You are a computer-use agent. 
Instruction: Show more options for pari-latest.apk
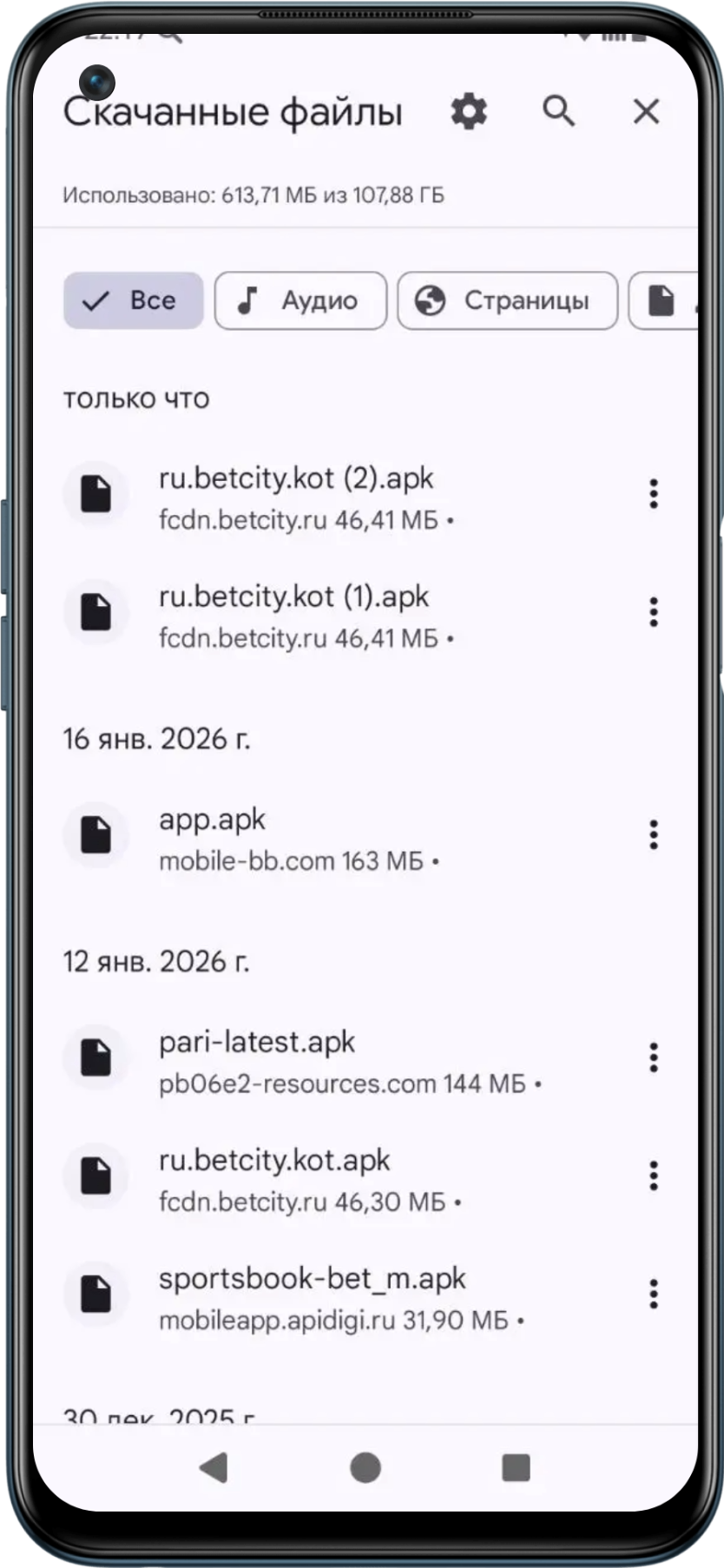tap(654, 1057)
